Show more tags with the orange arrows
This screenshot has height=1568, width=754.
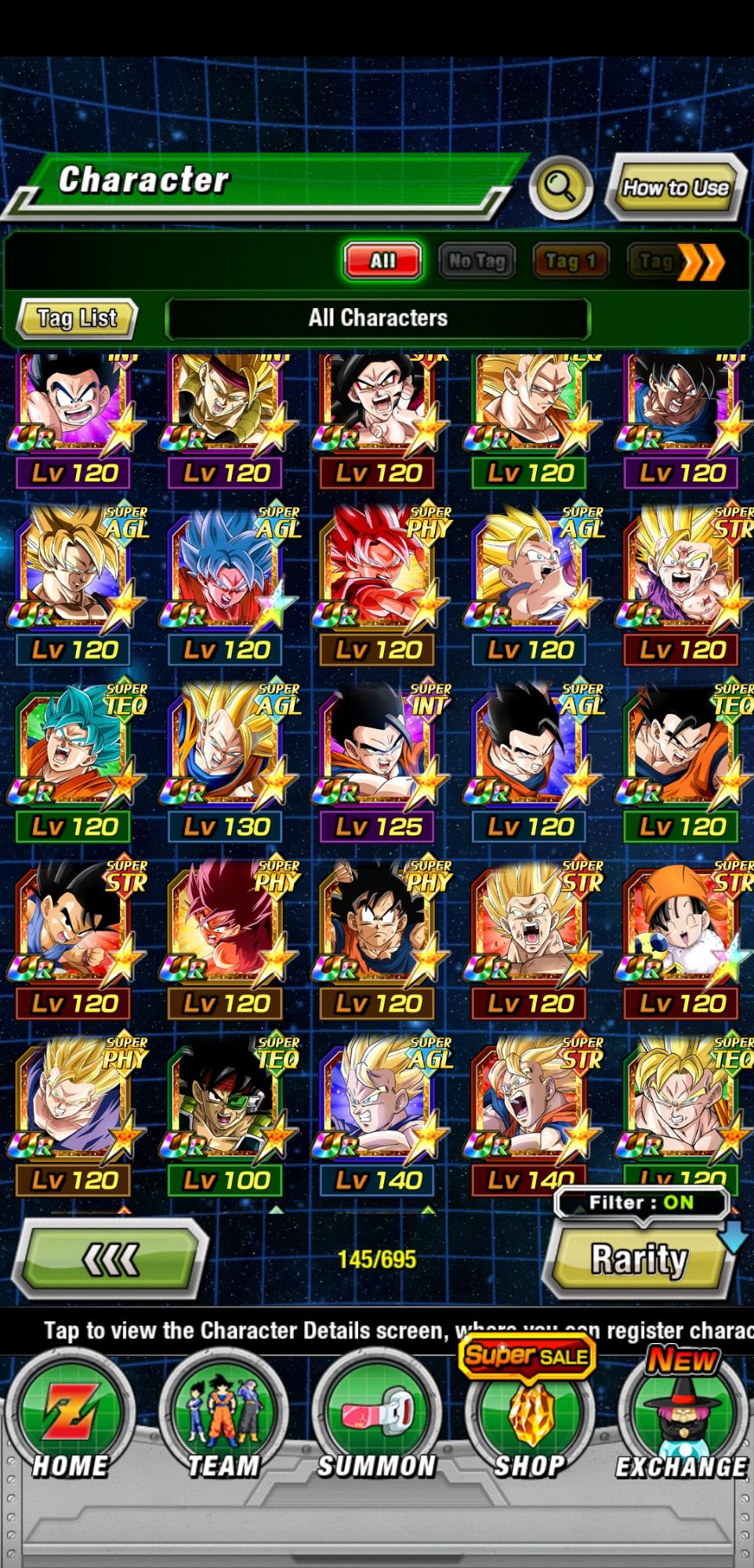tap(700, 262)
